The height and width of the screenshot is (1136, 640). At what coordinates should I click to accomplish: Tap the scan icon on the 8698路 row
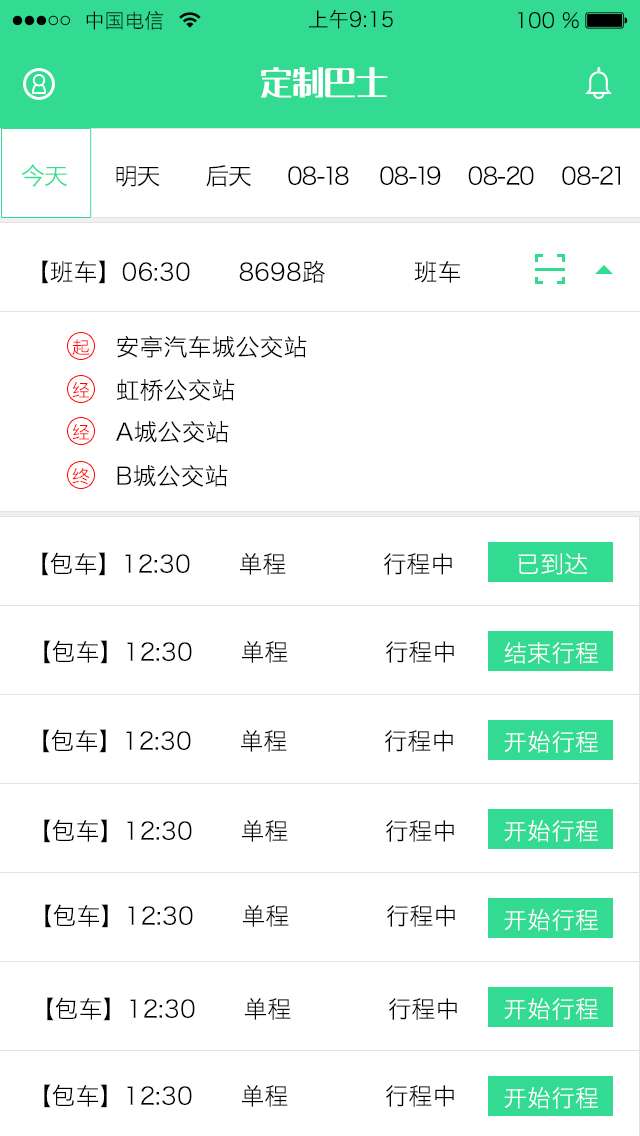[x=550, y=270]
